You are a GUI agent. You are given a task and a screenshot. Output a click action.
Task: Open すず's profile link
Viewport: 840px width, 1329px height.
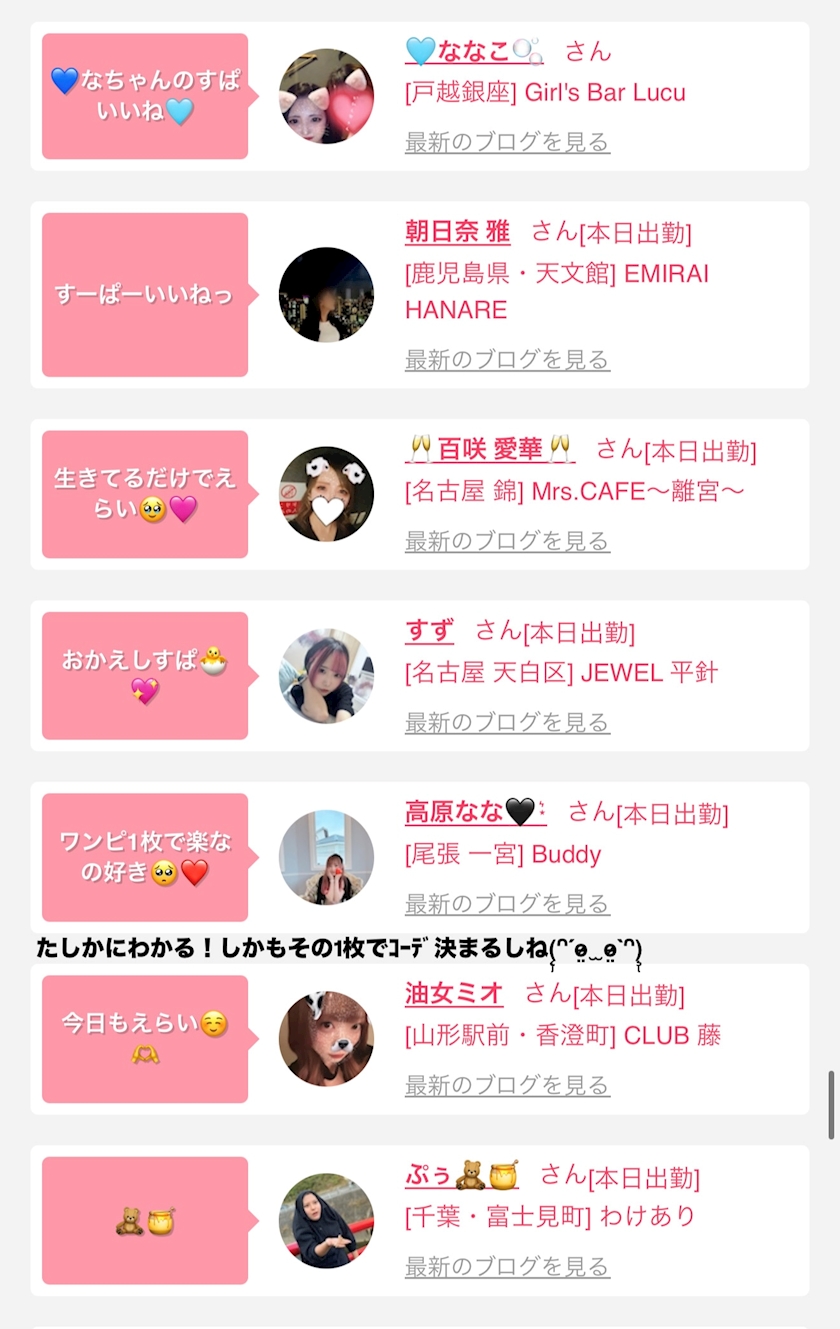429,631
